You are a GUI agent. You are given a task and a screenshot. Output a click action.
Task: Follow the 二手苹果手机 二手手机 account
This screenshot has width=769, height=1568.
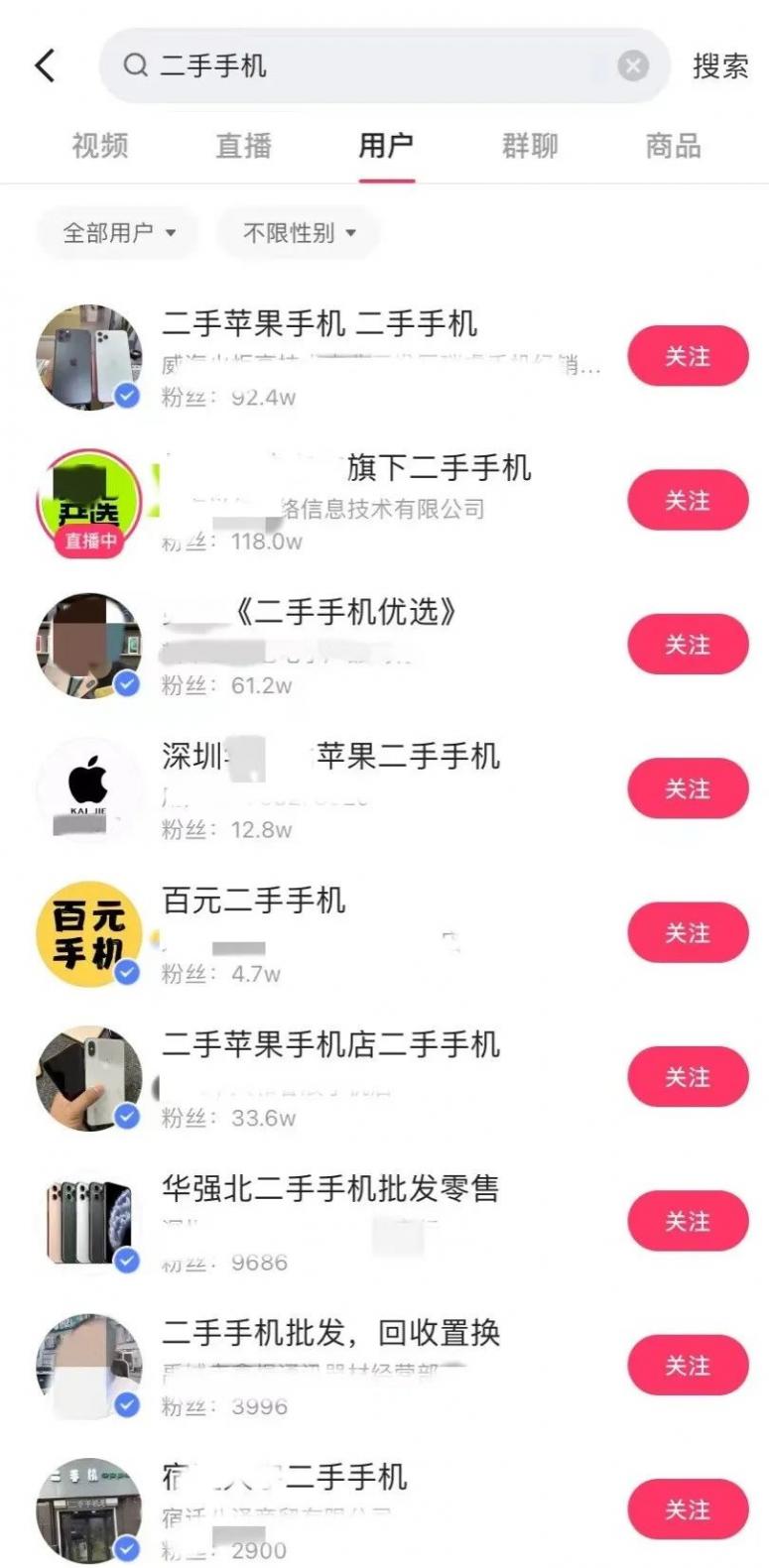coord(688,356)
